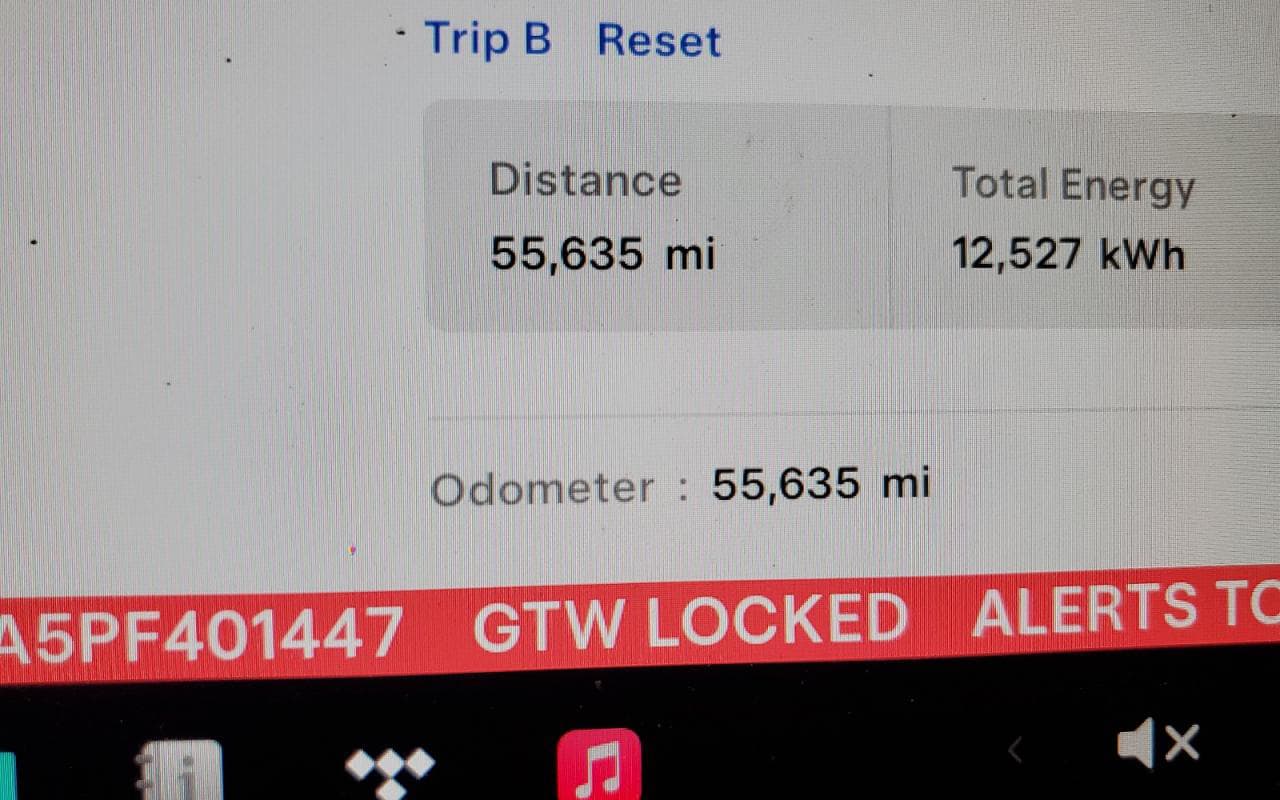Launch the Tidal music app
This screenshot has width=1280, height=800.
[390, 770]
